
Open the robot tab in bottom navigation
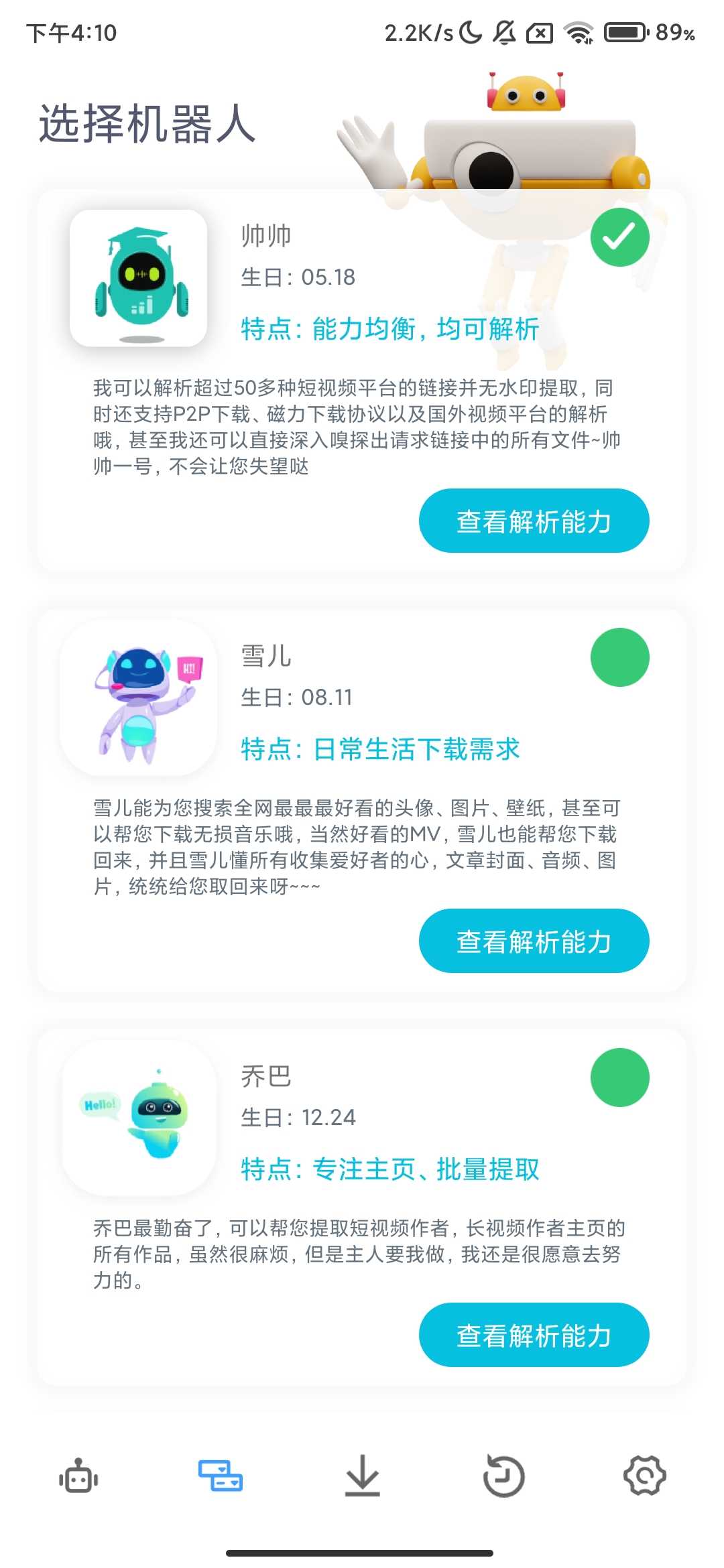(x=78, y=1476)
